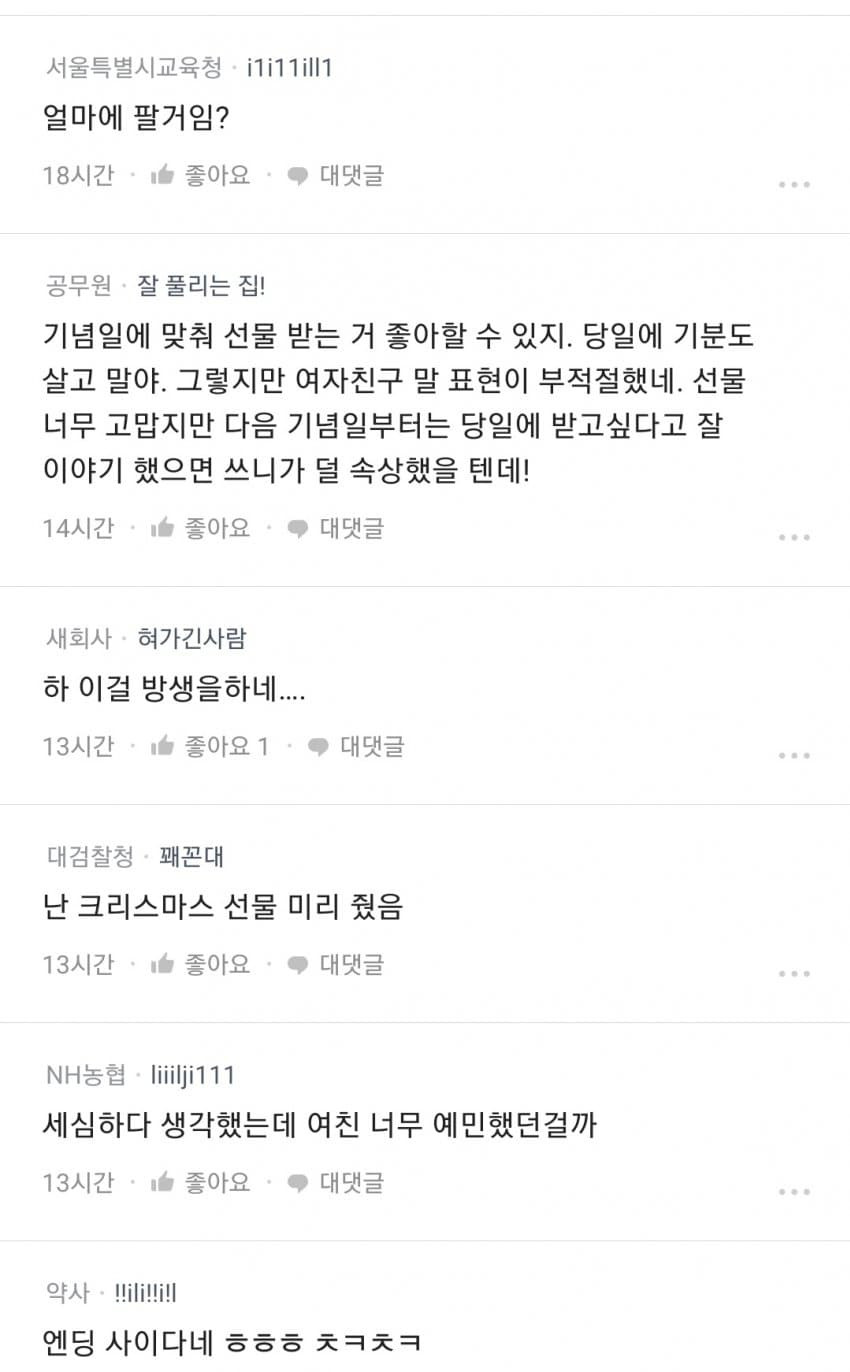Reply to the comment "얼마에 팔거임?"
The image size is (850, 1372).
336,176
